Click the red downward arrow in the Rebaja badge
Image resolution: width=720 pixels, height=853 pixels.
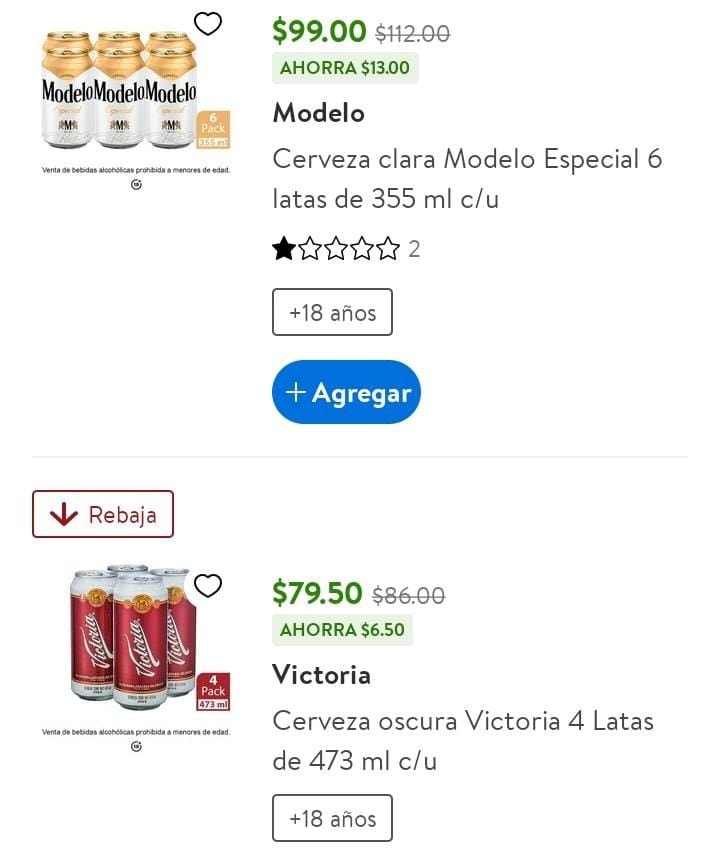point(65,513)
